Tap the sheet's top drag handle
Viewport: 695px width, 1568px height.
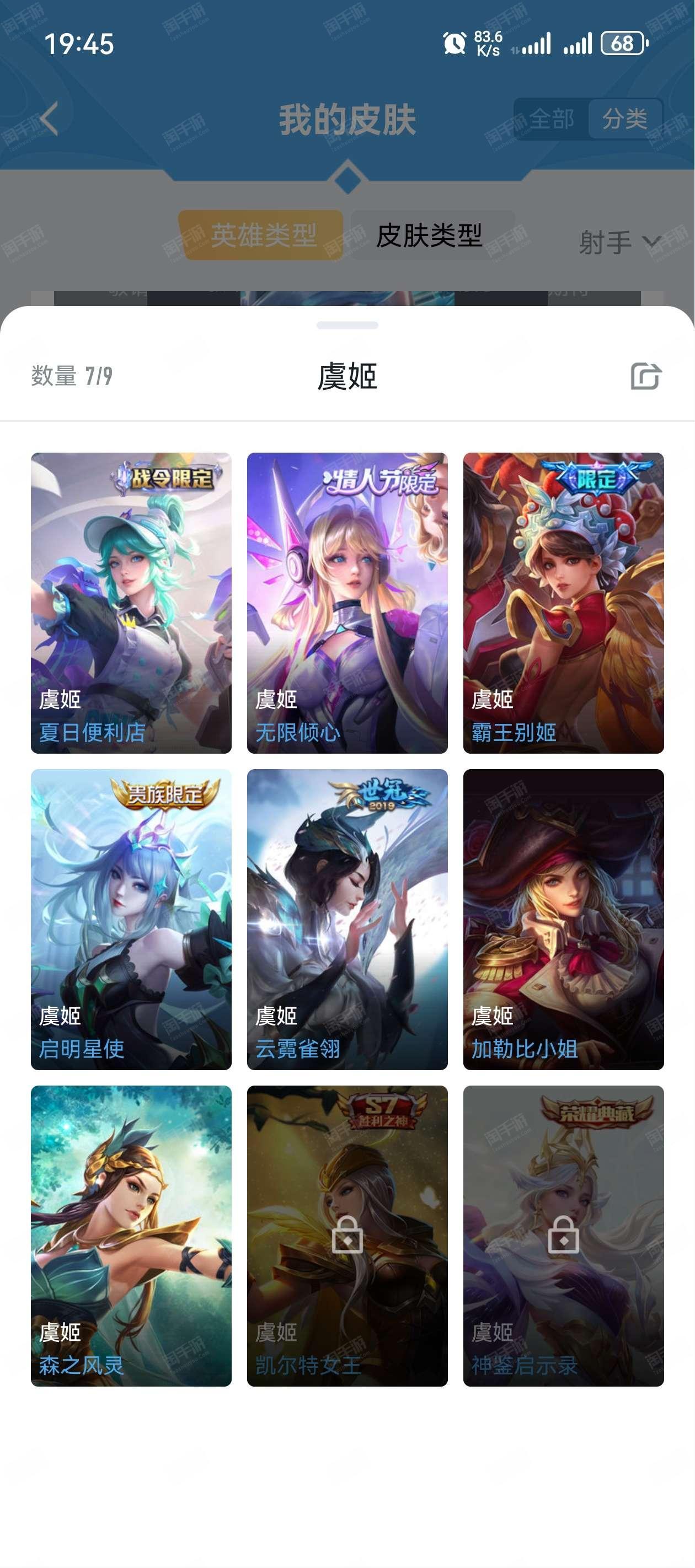(347, 325)
